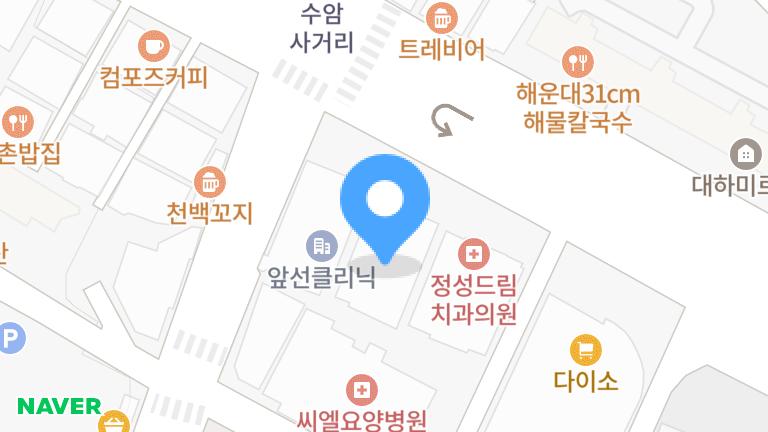Select the 트레비어 place marker

(x=441, y=18)
